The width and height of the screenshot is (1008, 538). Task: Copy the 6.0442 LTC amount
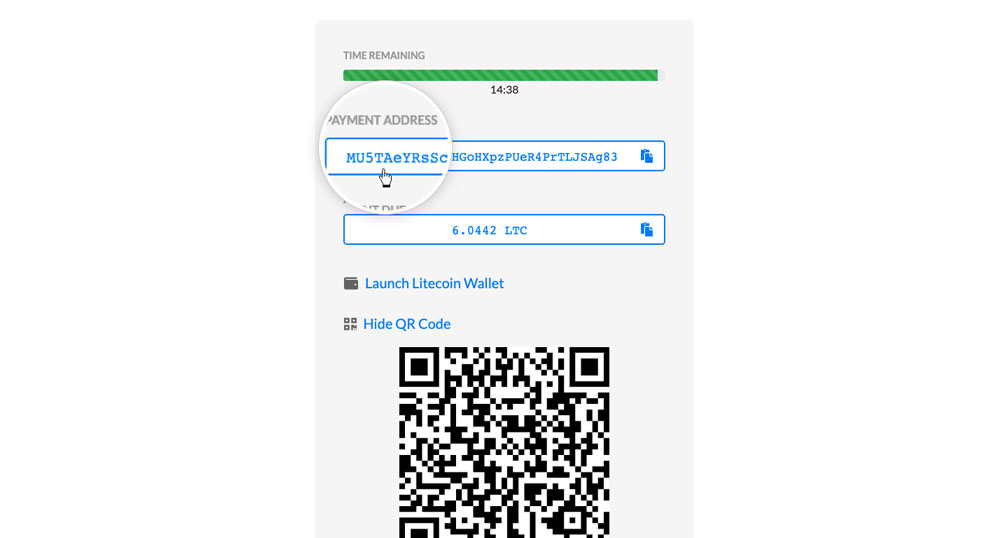coord(647,230)
